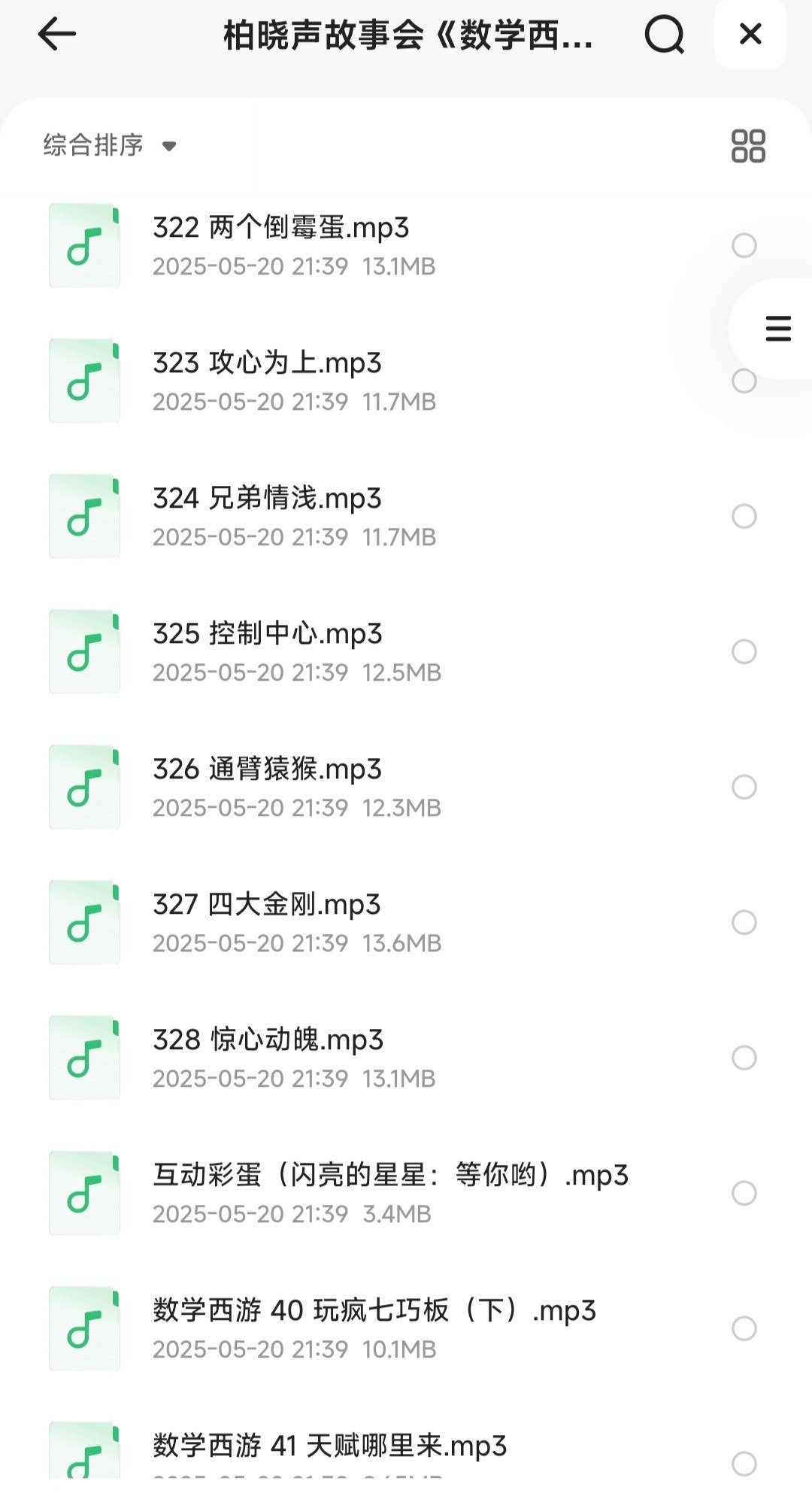812x1496 pixels.
Task: Tap the music icon of 328 惊心动魄.mp3
Action: (x=83, y=1058)
